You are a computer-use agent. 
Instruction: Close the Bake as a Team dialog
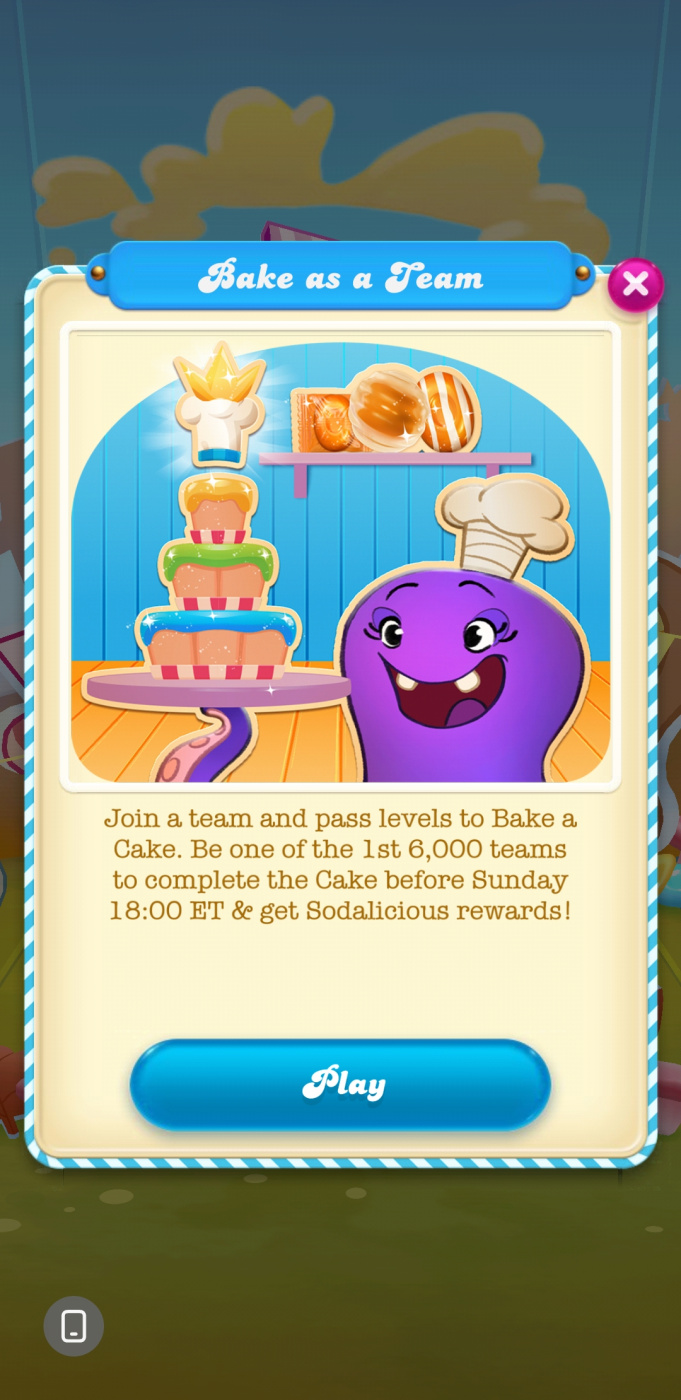(635, 285)
